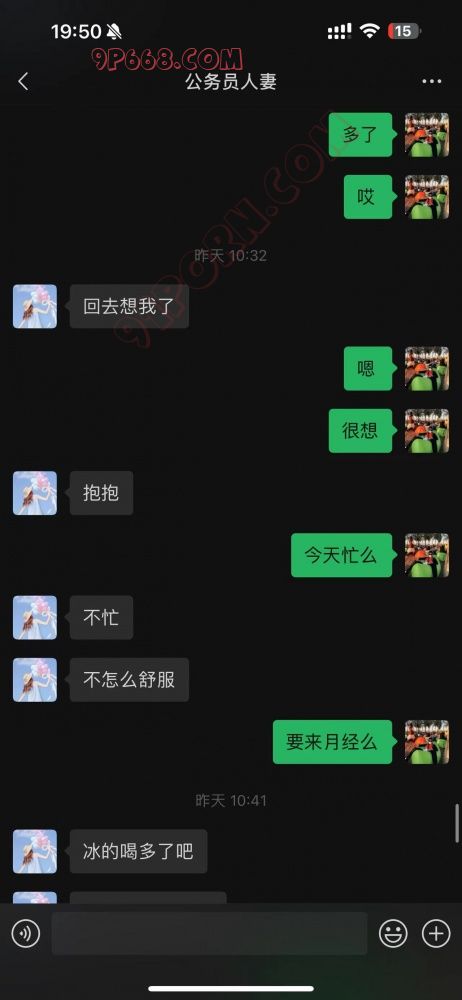Image resolution: width=462 pixels, height=1000 pixels.
Task: Open the chat's three-dot more menu
Action: pos(432,81)
